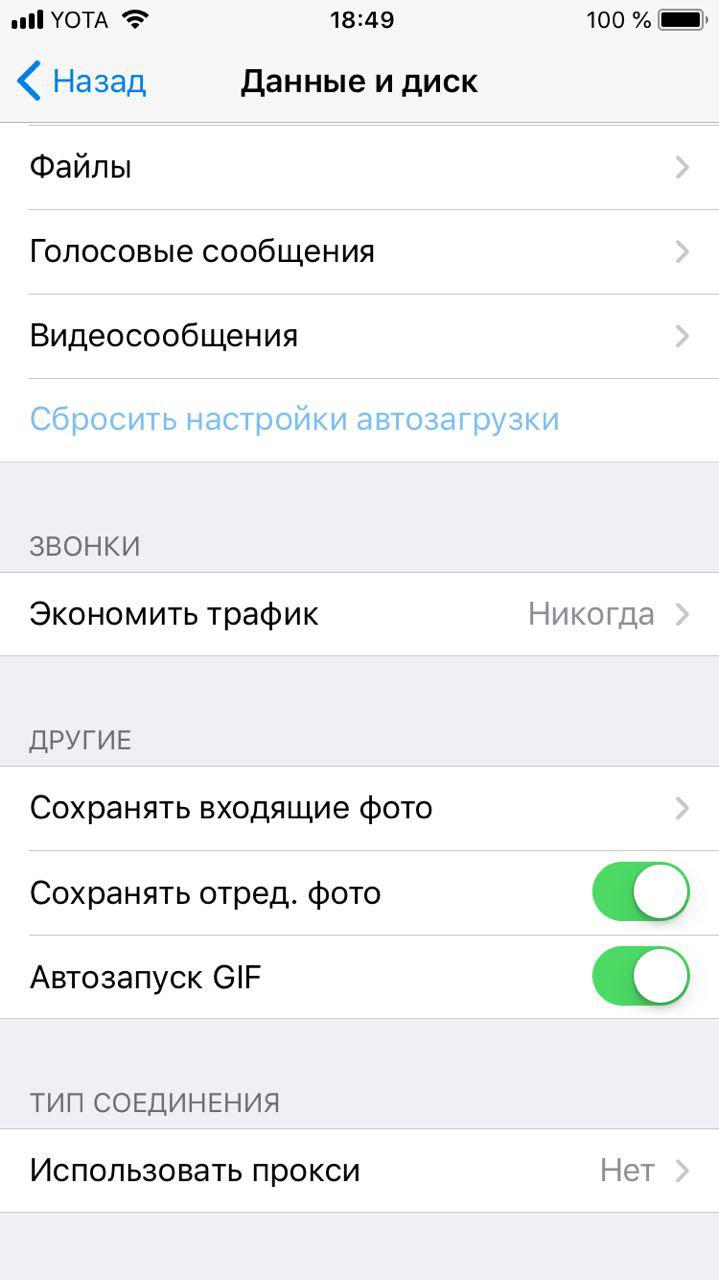Open Сохранять входящие фото settings

tap(359, 808)
